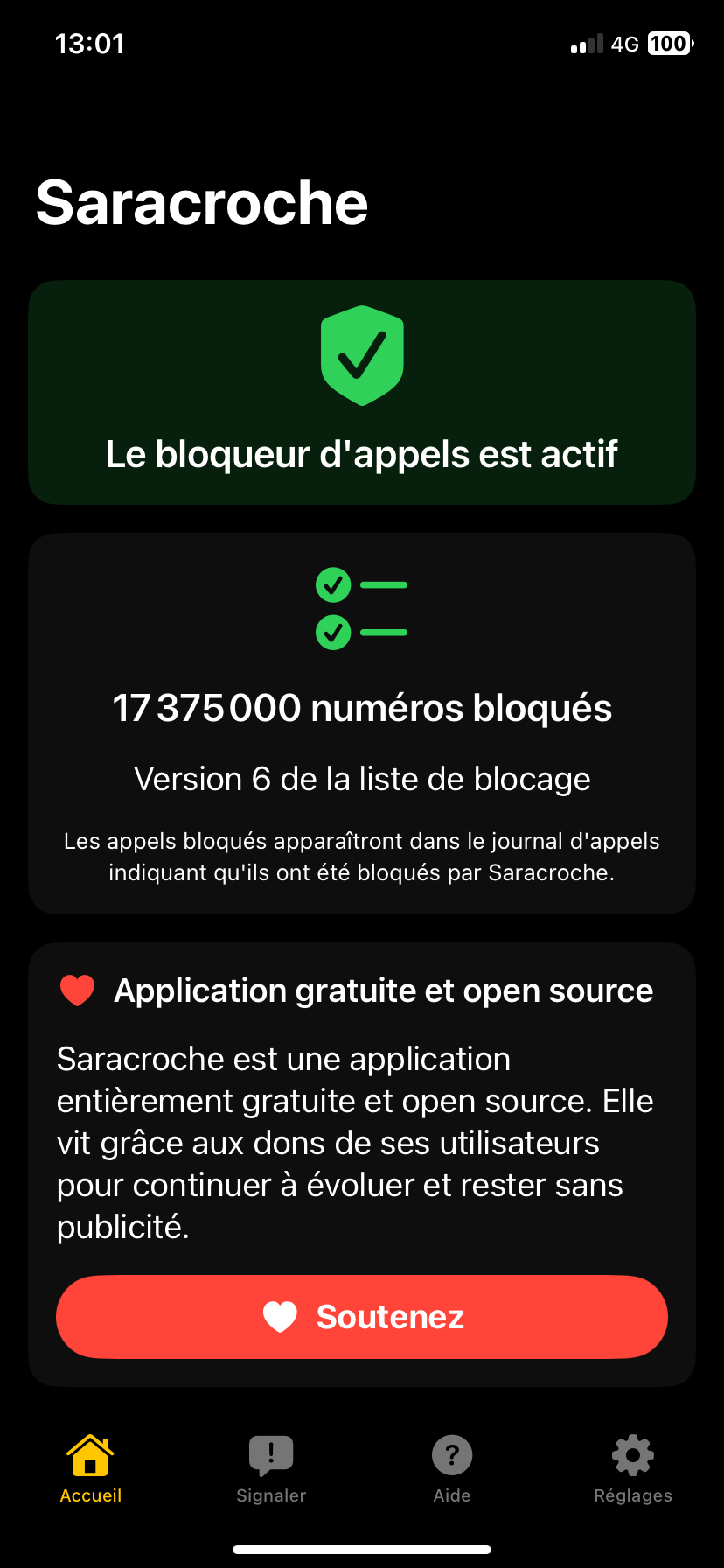Screen dimensions: 724x1568
Task: Select the Accueil tab
Action: (90, 1470)
